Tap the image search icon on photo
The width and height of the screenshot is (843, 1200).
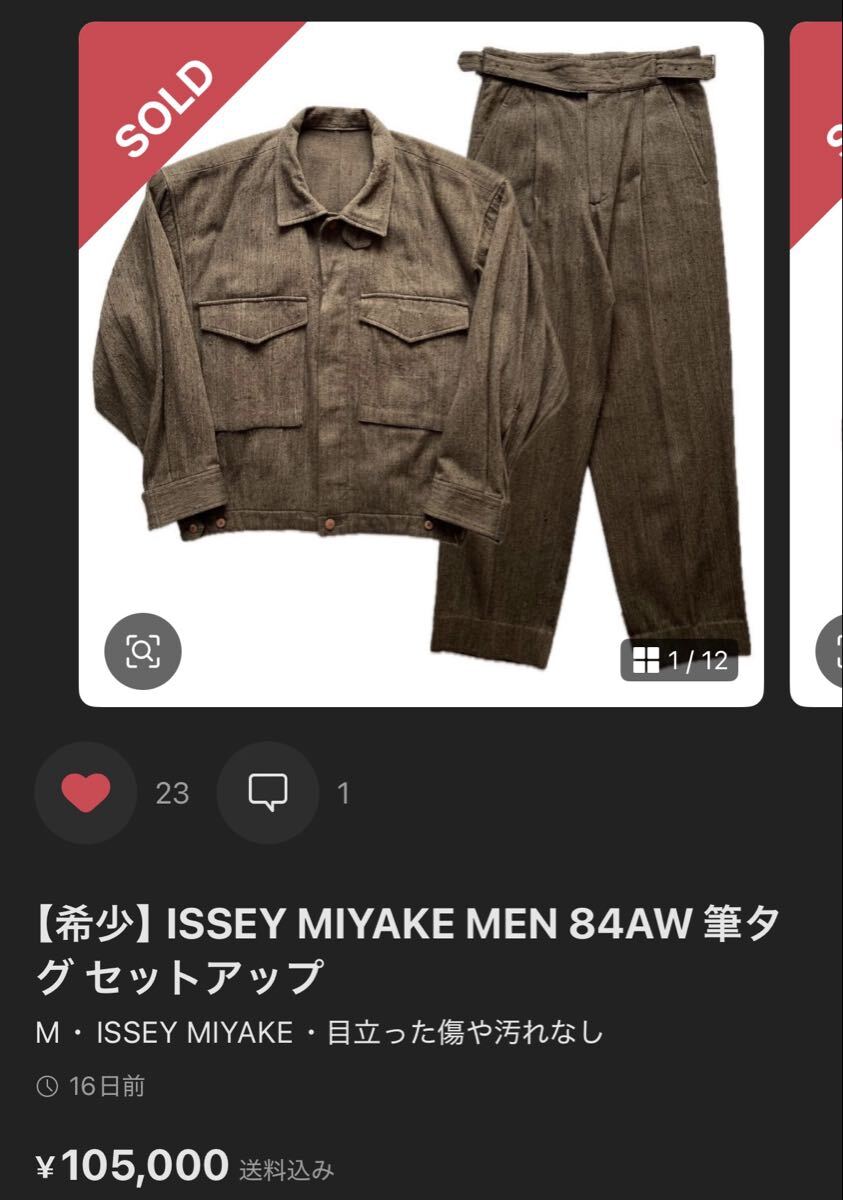pos(143,651)
